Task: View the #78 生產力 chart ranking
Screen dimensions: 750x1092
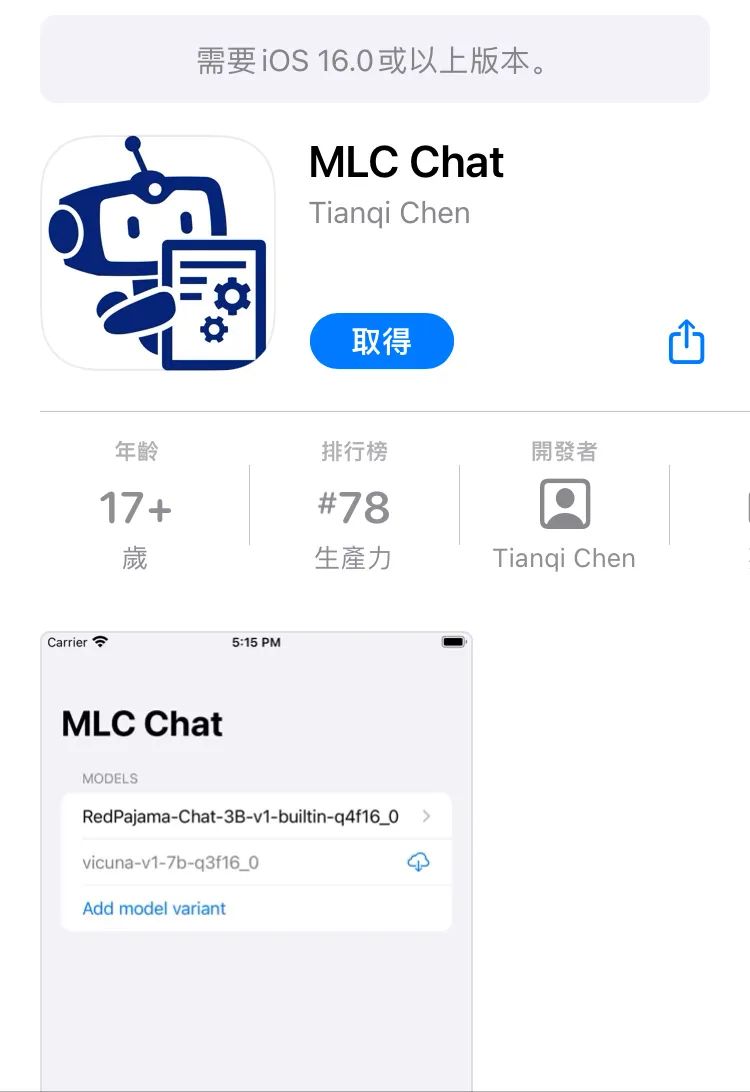Action: pyautogui.click(x=353, y=508)
